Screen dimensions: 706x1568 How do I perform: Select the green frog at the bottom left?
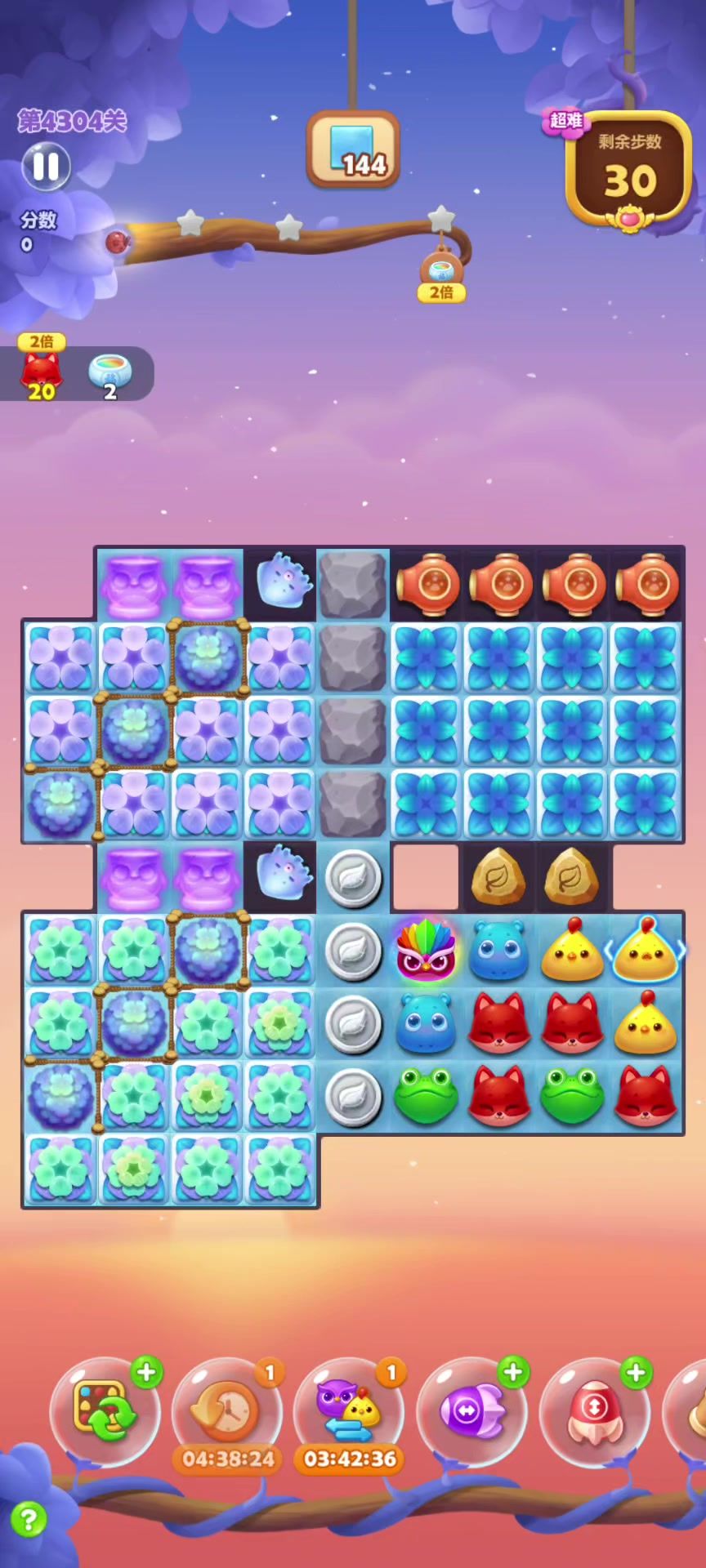pyautogui.click(x=426, y=1097)
